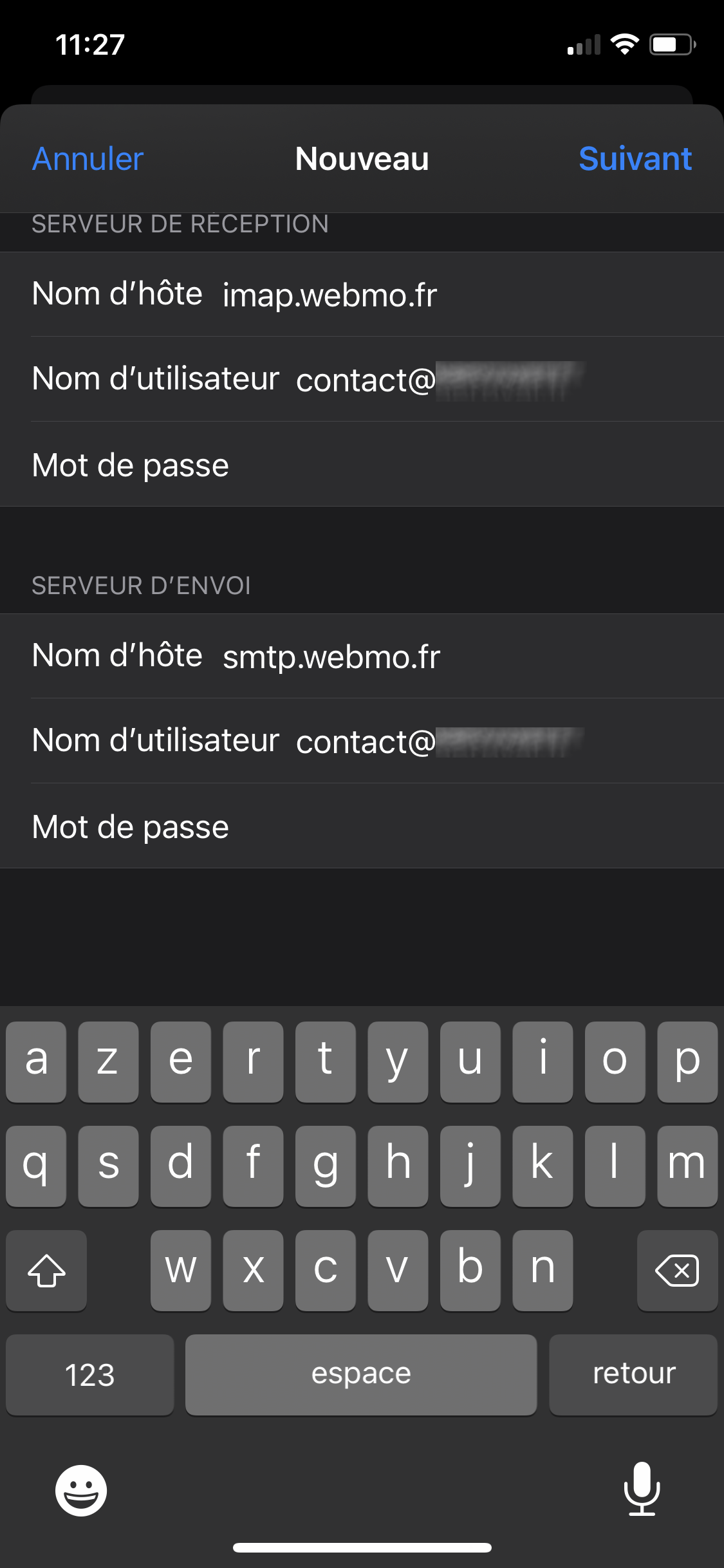Tap Suivant to continue
The width and height of the screenshot is (724, 1568).
635,159
